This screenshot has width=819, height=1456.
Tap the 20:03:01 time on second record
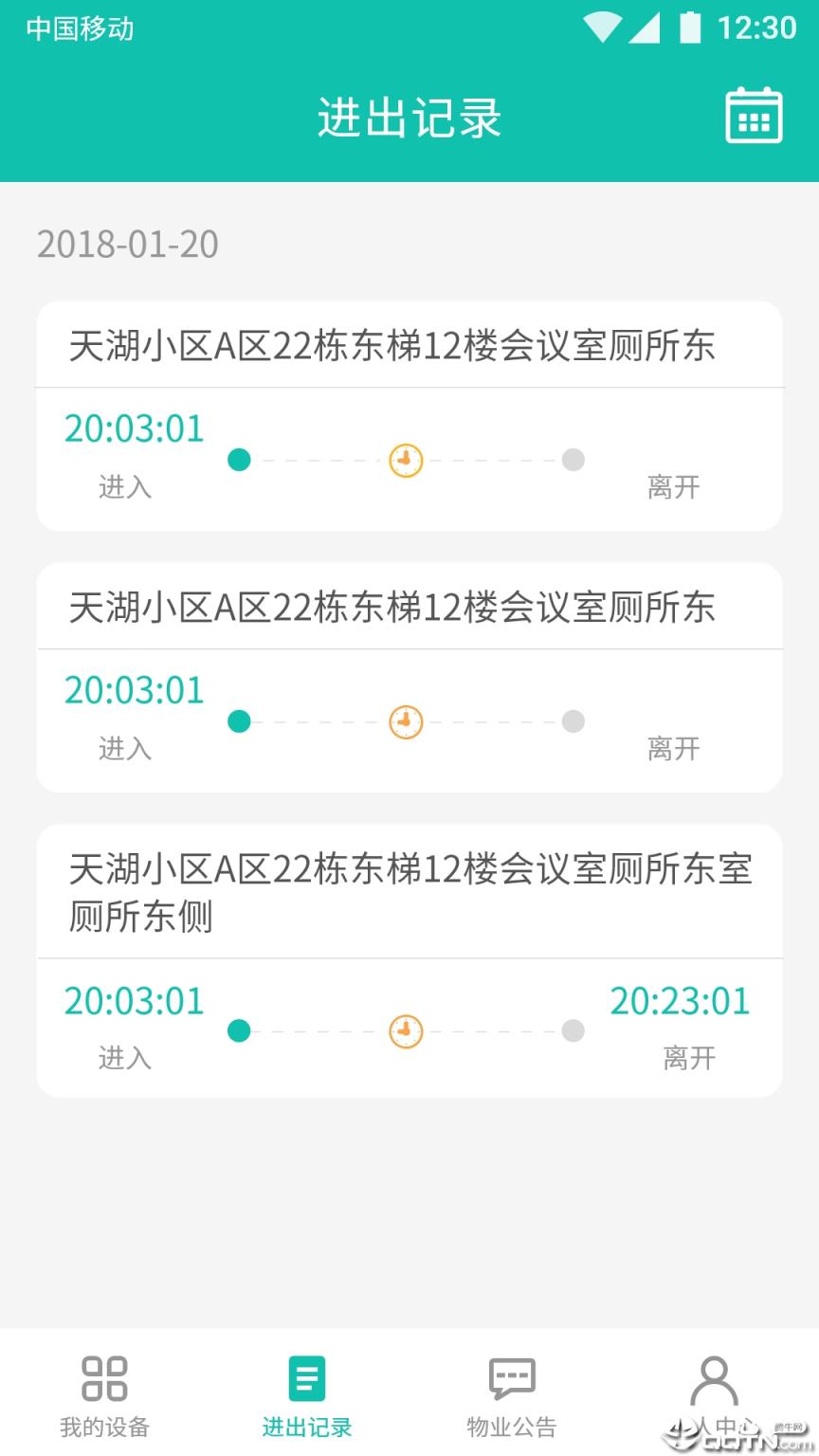click(134, 691)
